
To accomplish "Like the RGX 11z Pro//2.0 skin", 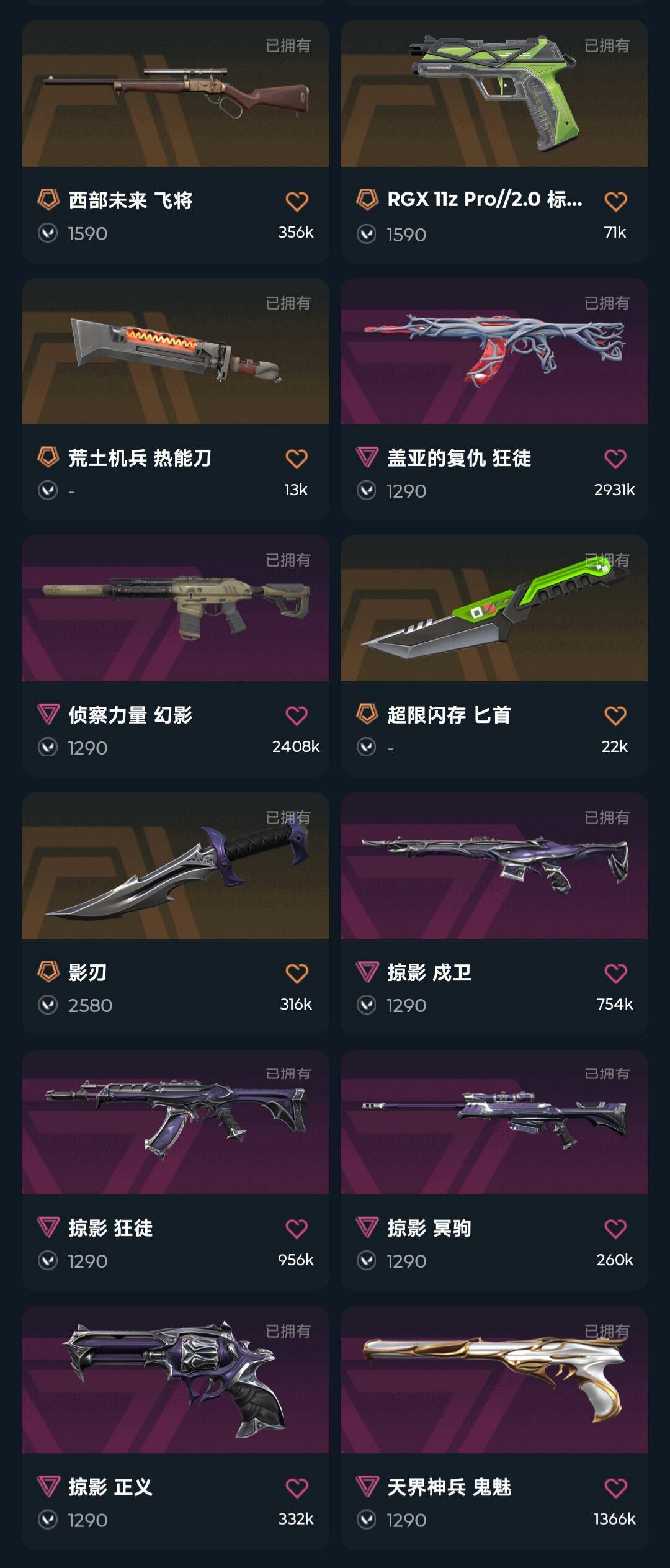I will (x=615, y=202).
